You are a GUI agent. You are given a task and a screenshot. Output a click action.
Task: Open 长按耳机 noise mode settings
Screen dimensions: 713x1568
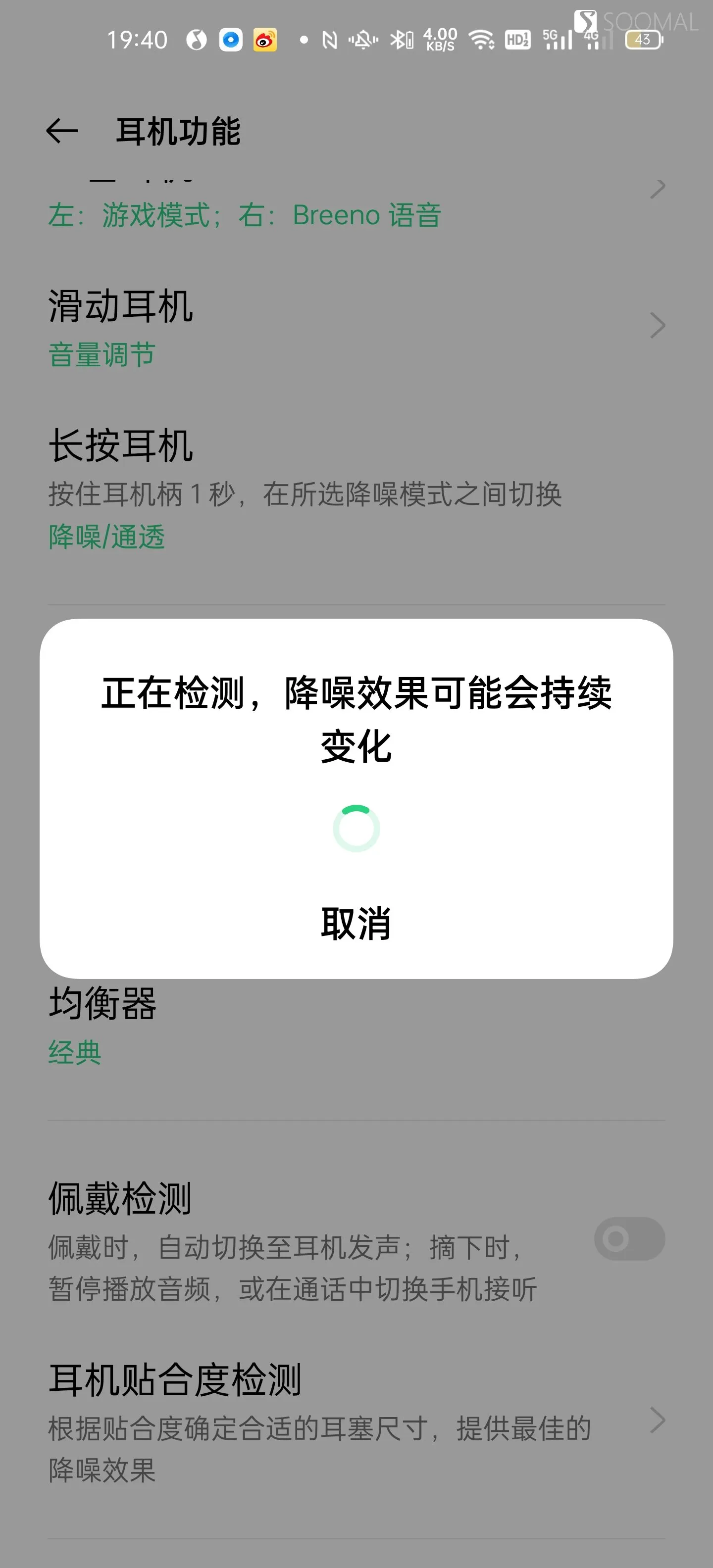pos(356,488)
